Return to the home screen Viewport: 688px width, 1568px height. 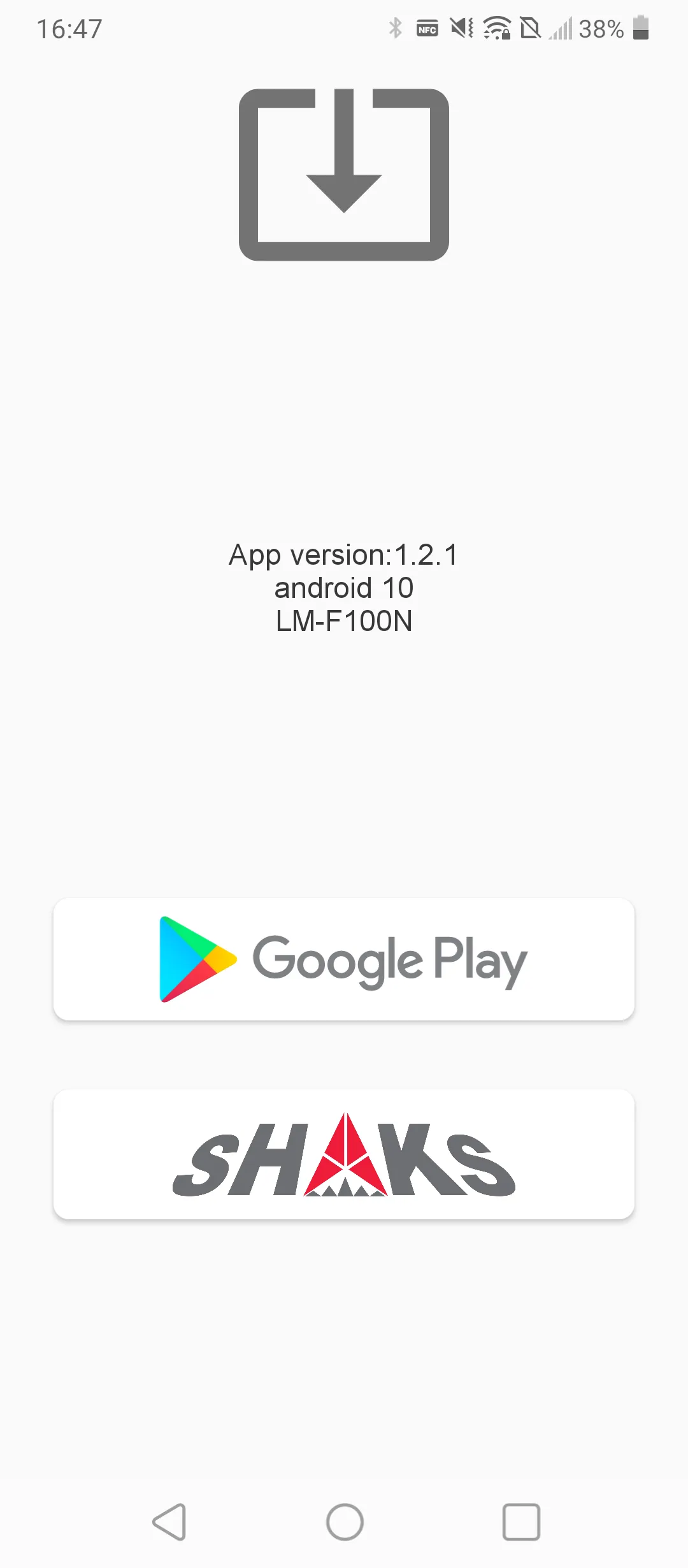[345, 1522]
